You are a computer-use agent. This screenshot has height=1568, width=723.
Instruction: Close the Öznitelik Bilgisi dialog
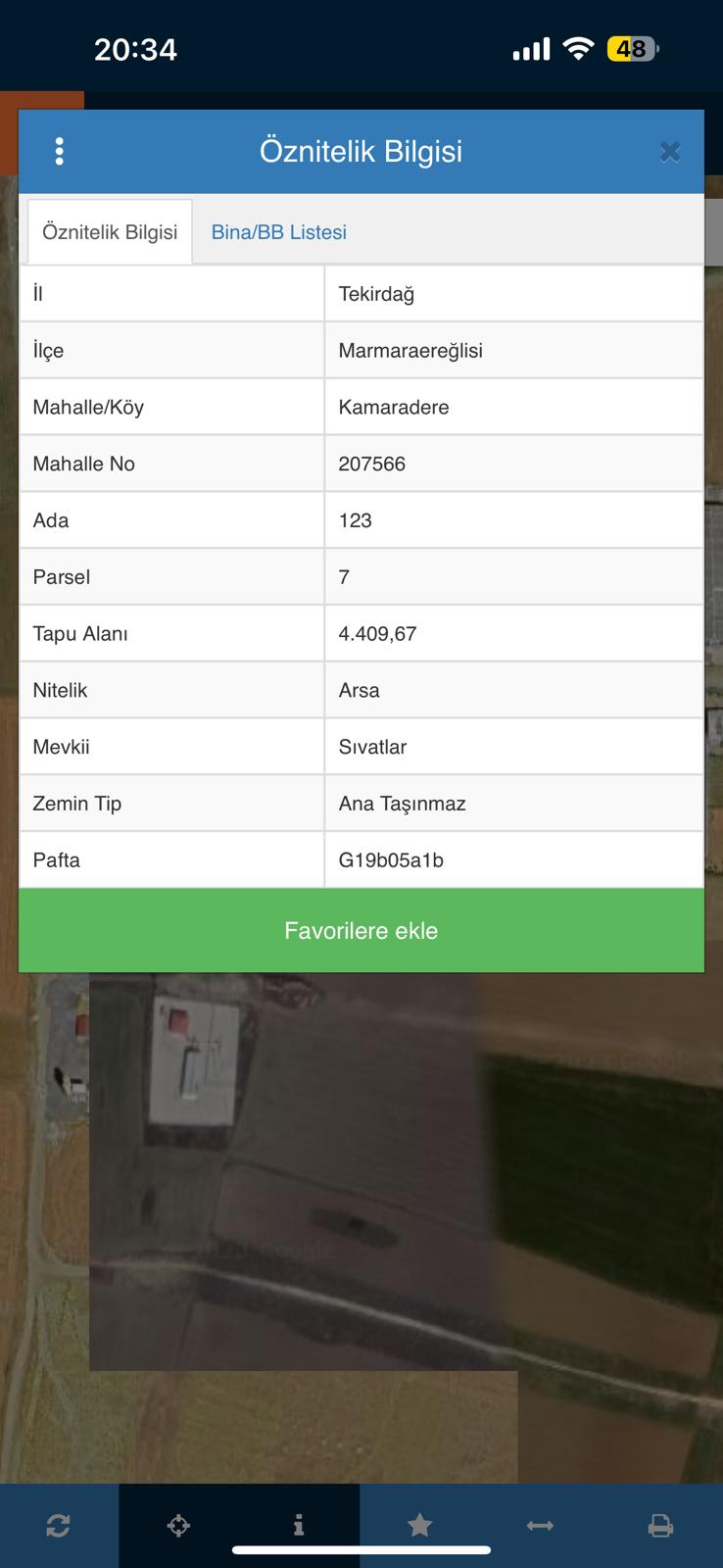click(x=670, y=152)
